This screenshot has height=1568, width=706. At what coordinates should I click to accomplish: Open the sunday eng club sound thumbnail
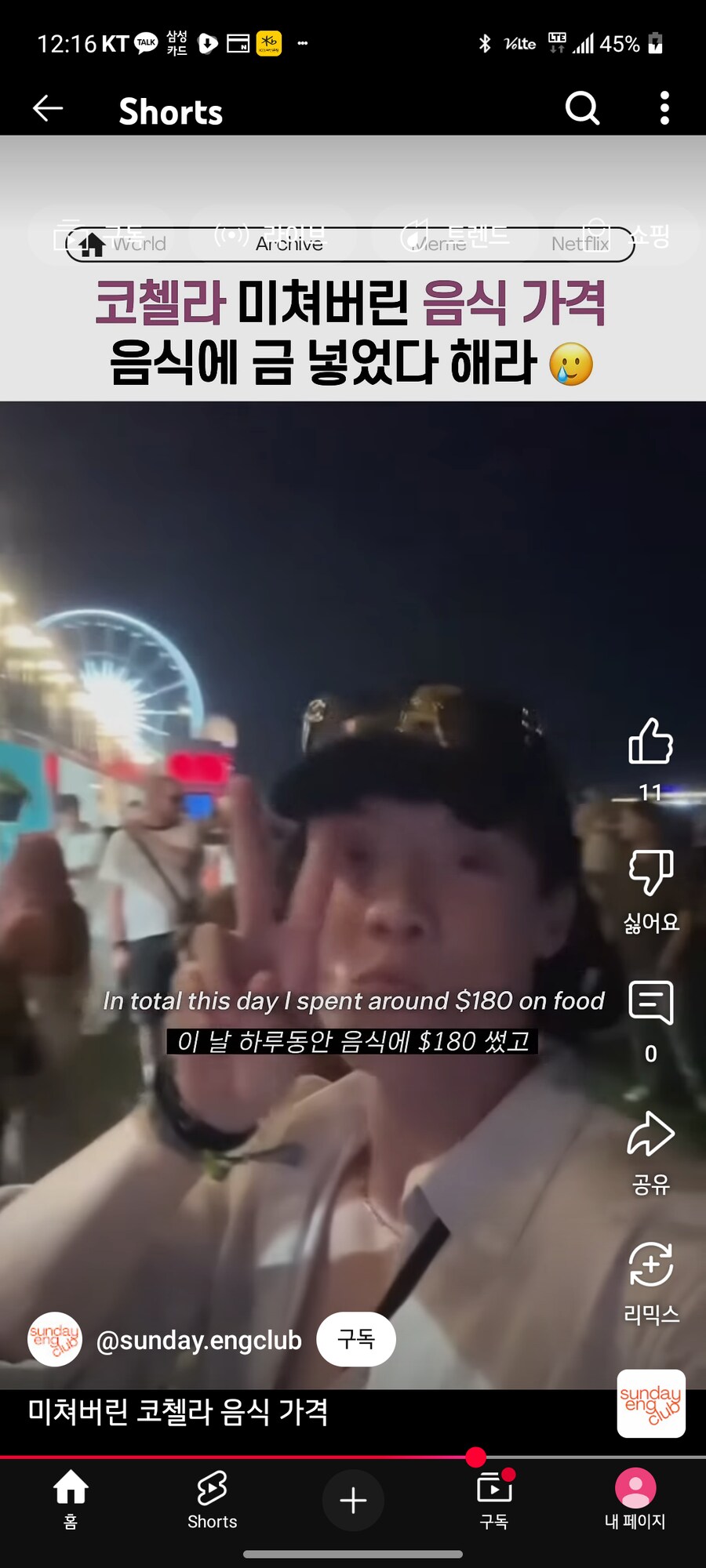(651, 1403)
